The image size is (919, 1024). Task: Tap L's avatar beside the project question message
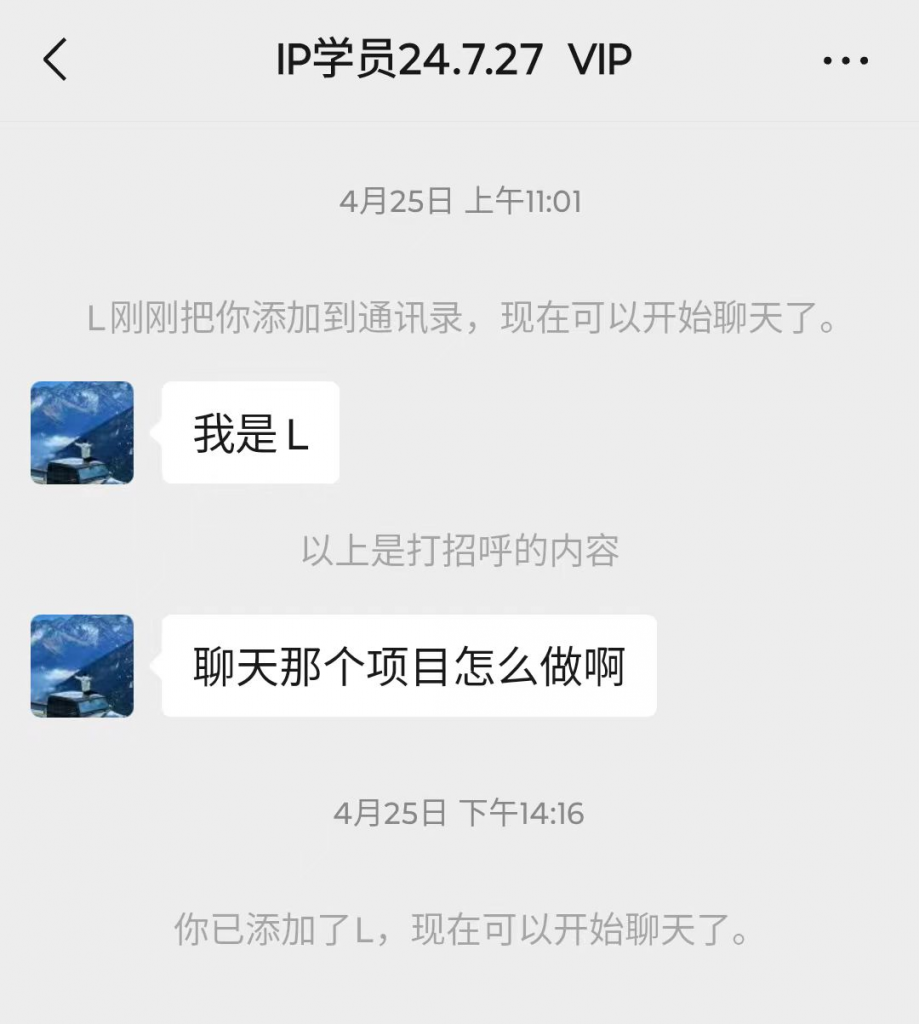80,663
